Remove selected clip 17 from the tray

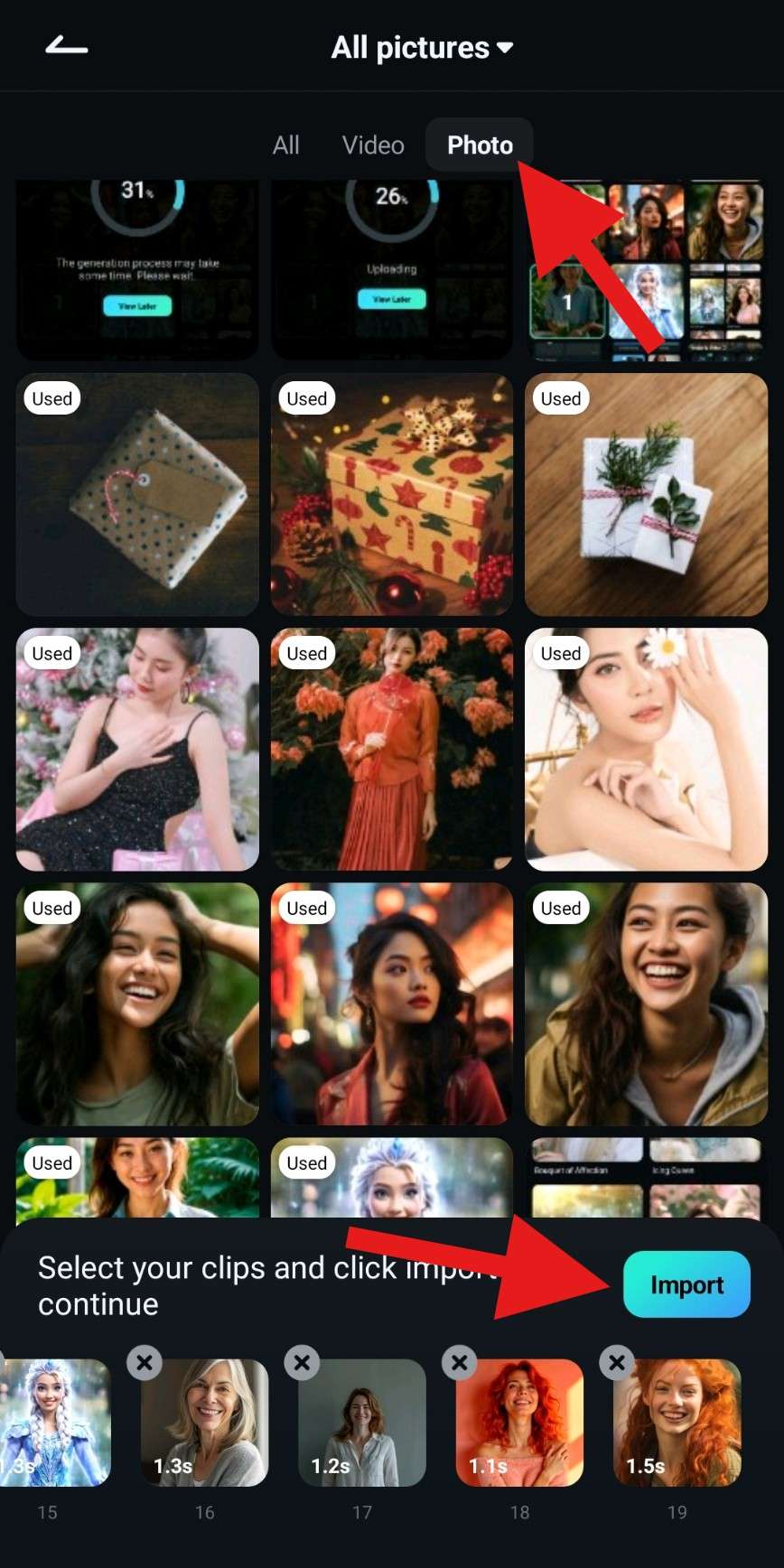[302, 1362]
